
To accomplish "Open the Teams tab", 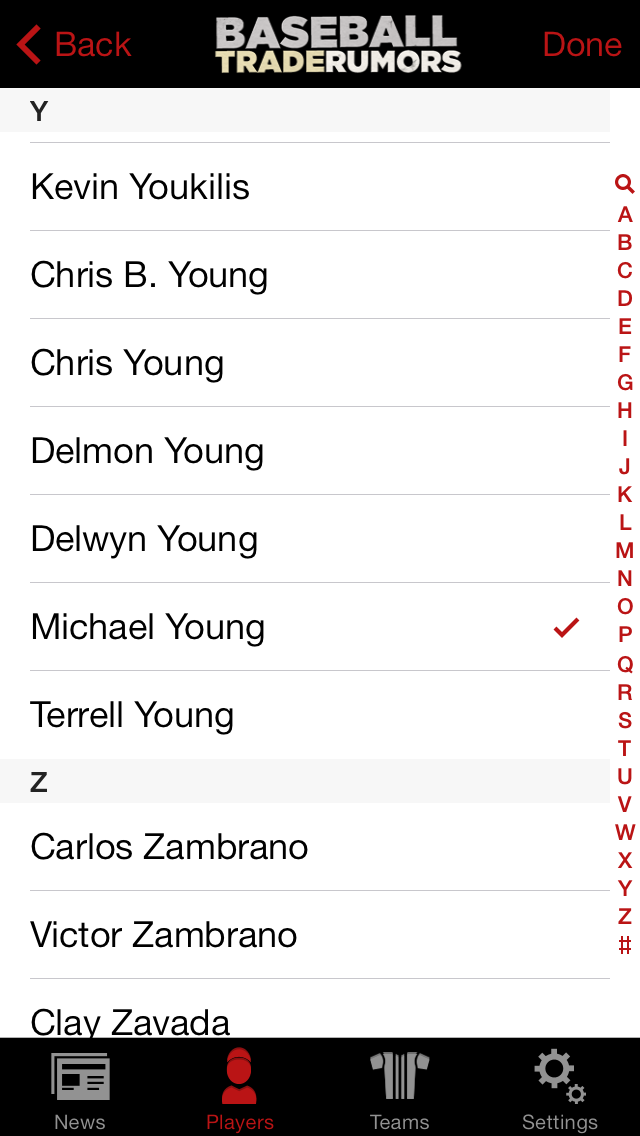I will 399,1089.
